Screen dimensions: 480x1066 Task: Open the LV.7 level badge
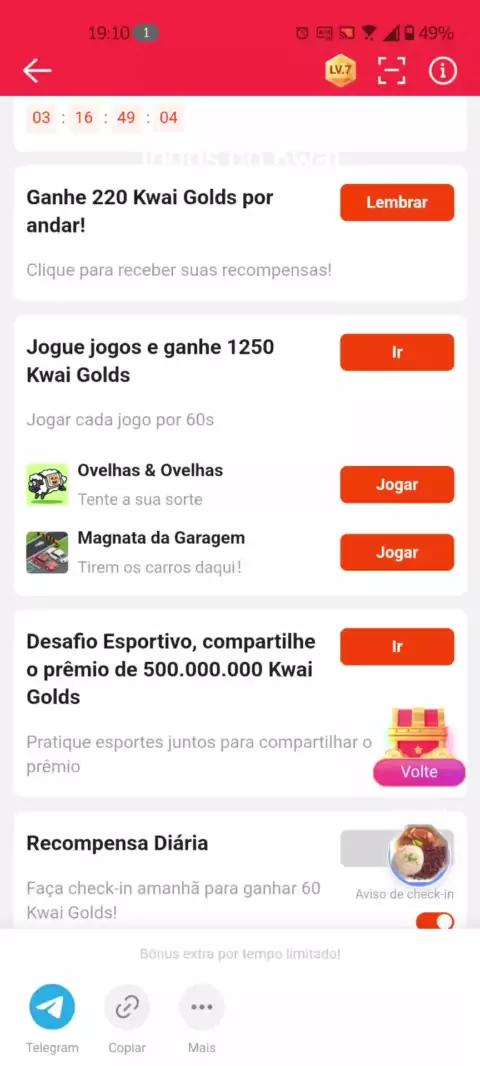[x=341, y=70]
